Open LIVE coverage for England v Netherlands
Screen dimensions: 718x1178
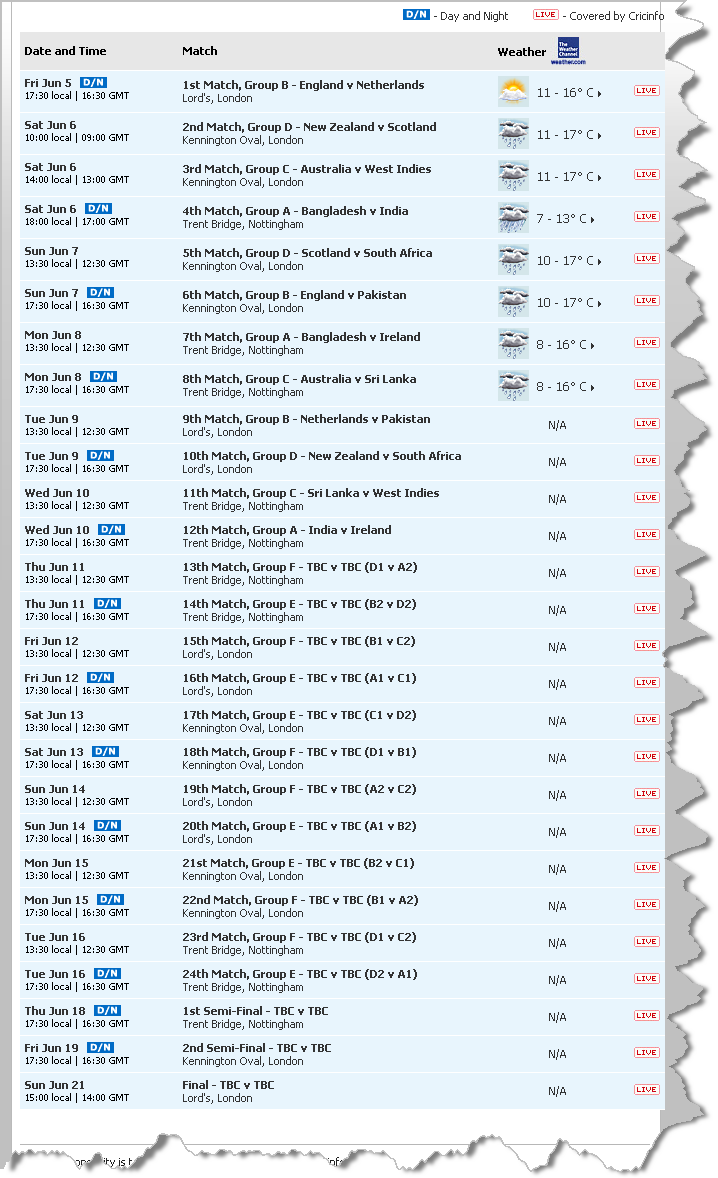pyautogui.click(x=646, y=91)
